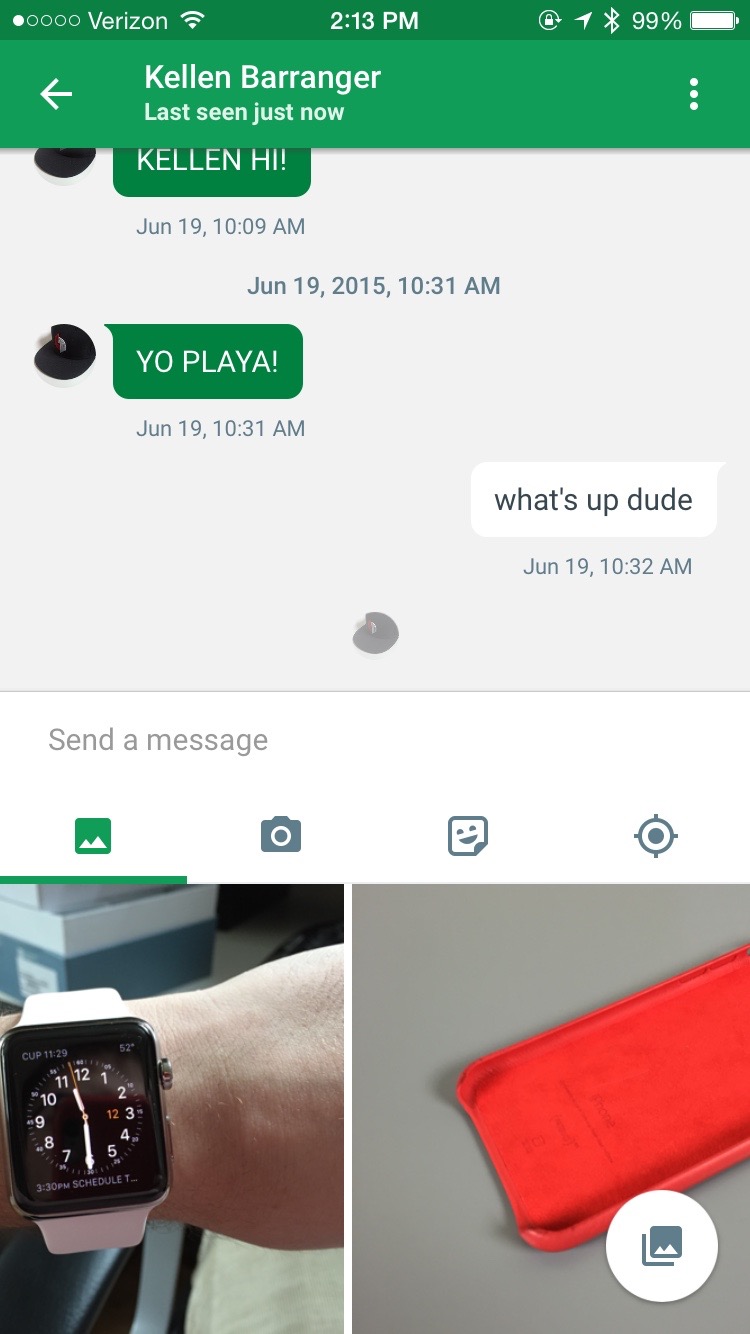Switch to the camera tab

(280, 834)
